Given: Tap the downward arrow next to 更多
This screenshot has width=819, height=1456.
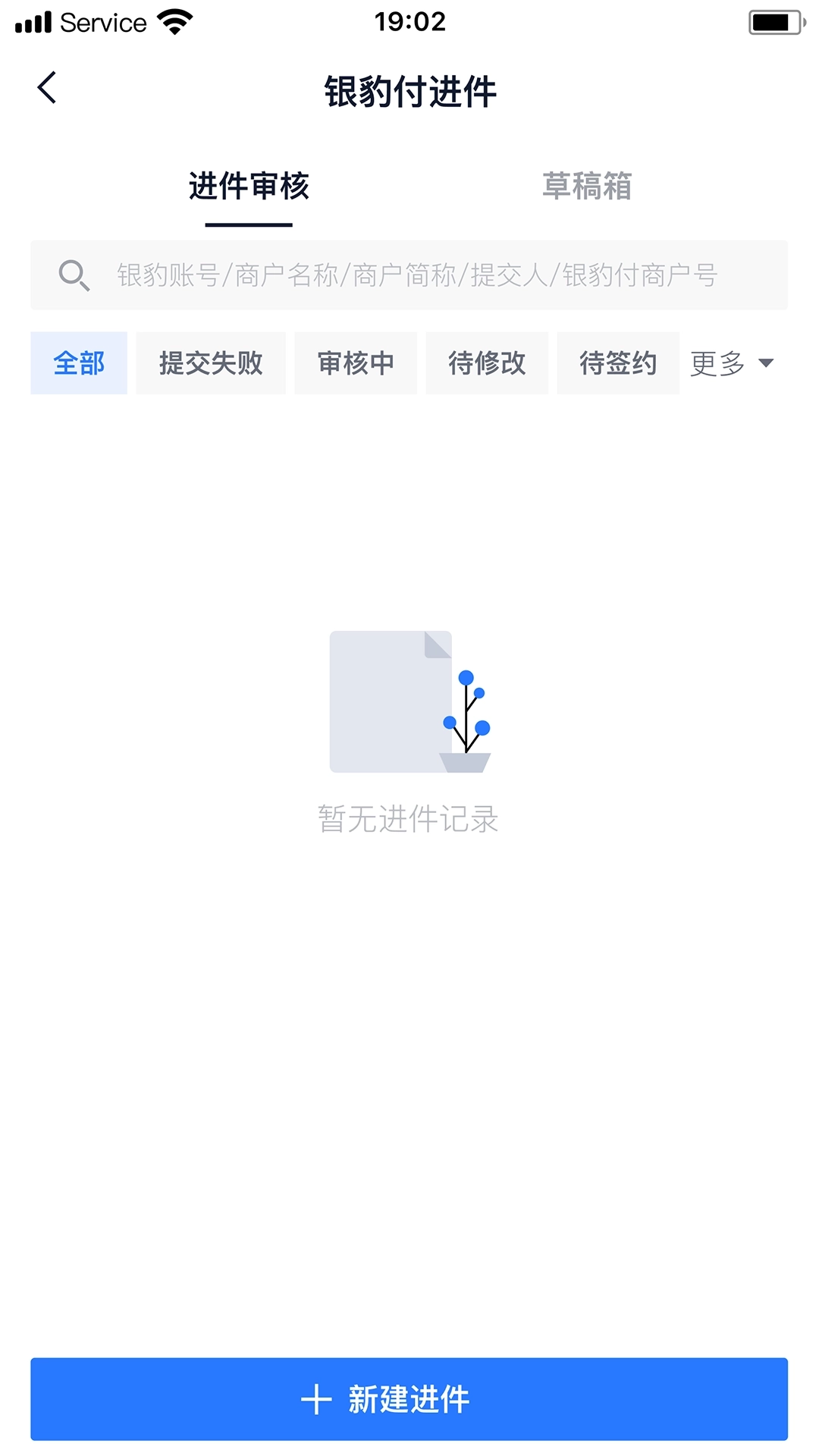Looking at the screenshot, I should point(767,365).
